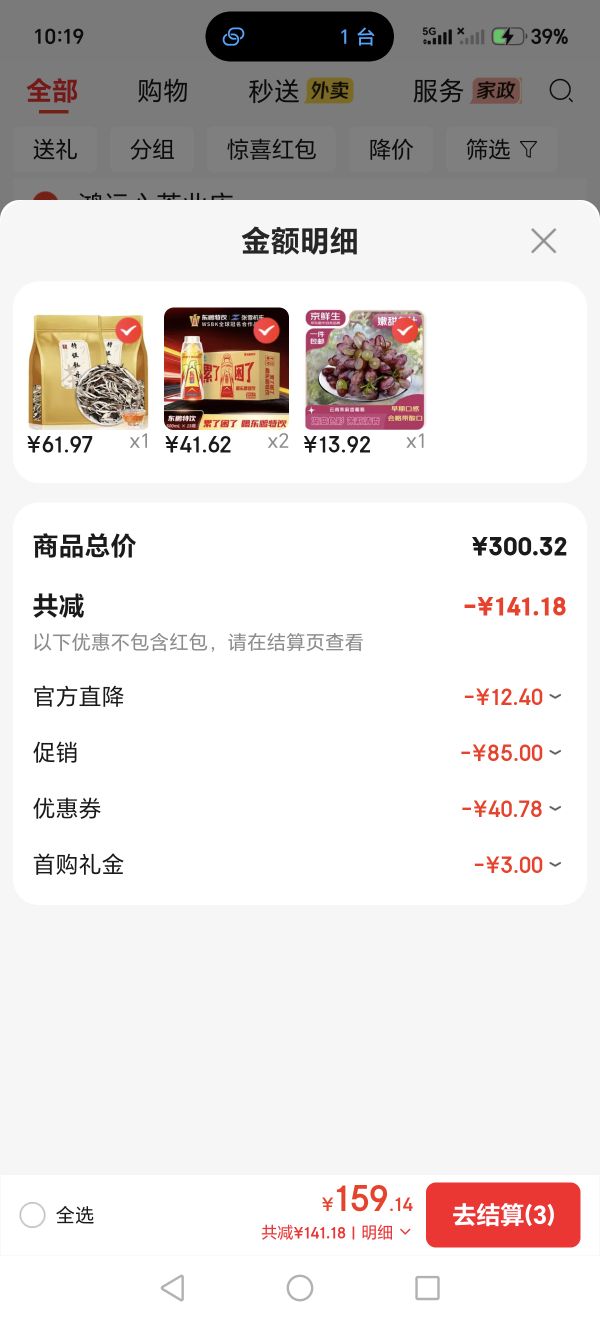Go back with the system back button
This screenshot has height=1320, width=600.
(173, 1288)
